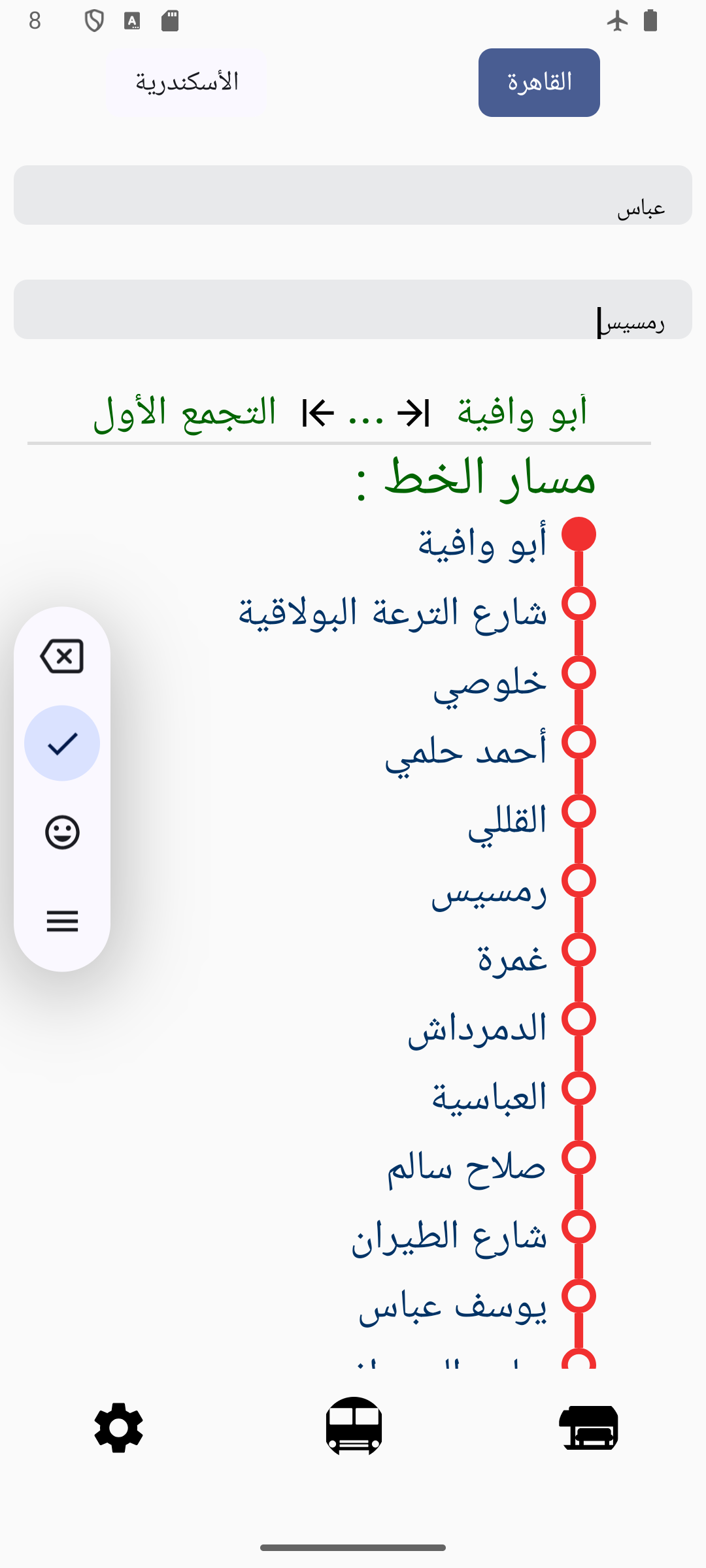
Task: Open the emoji picker
Action: 62,832
